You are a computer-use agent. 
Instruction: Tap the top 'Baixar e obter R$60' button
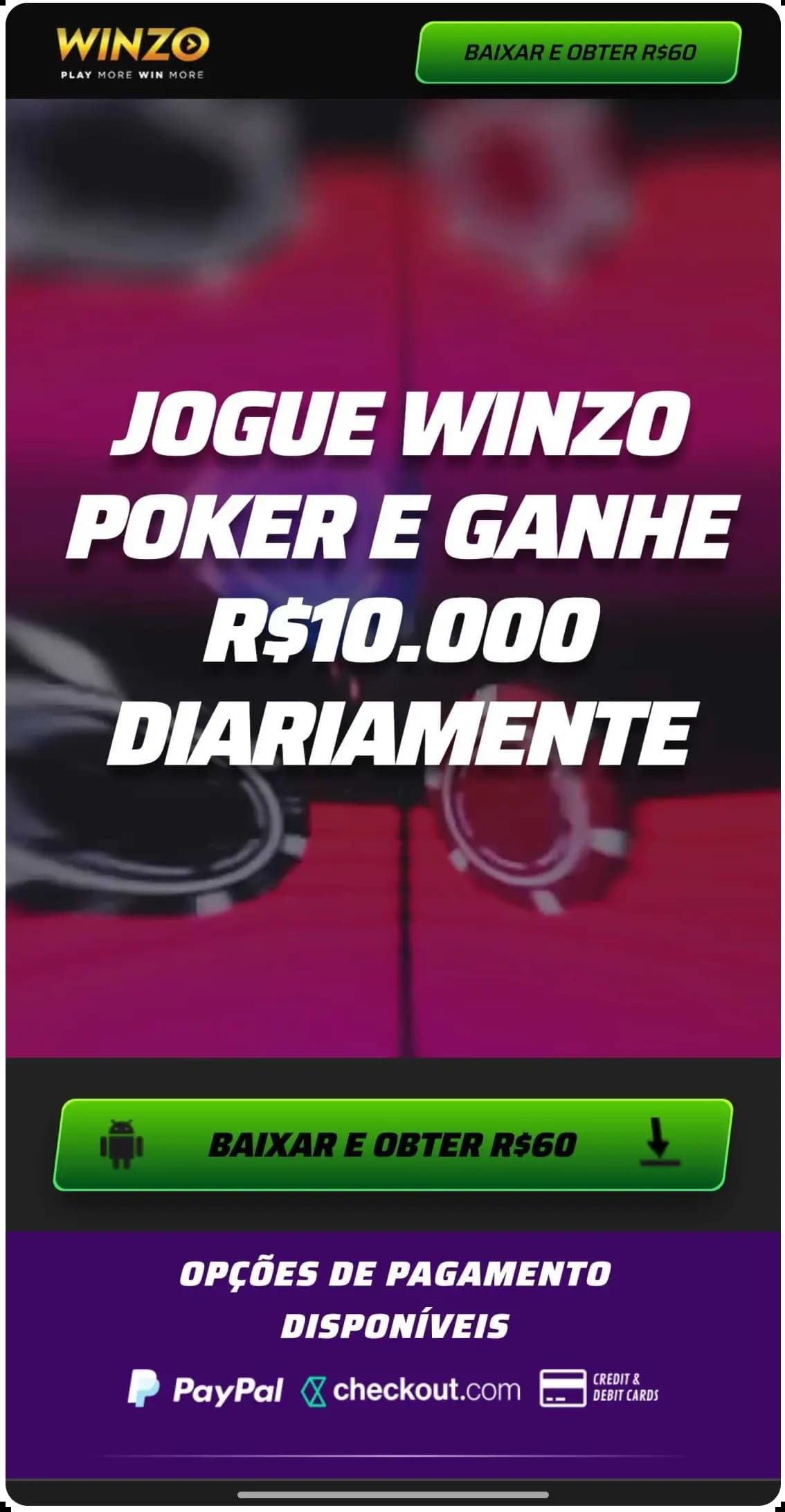tap(579, 53)
